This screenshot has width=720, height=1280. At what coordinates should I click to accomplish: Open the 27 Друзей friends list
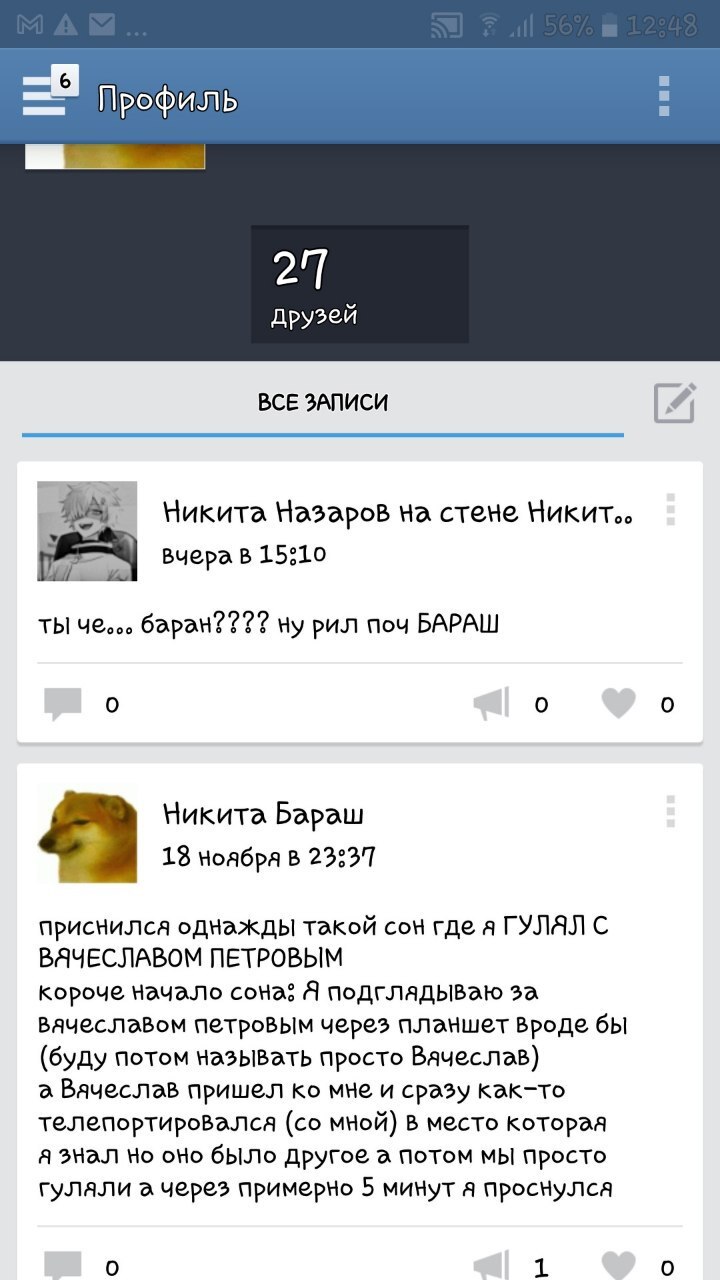(359, 285)
